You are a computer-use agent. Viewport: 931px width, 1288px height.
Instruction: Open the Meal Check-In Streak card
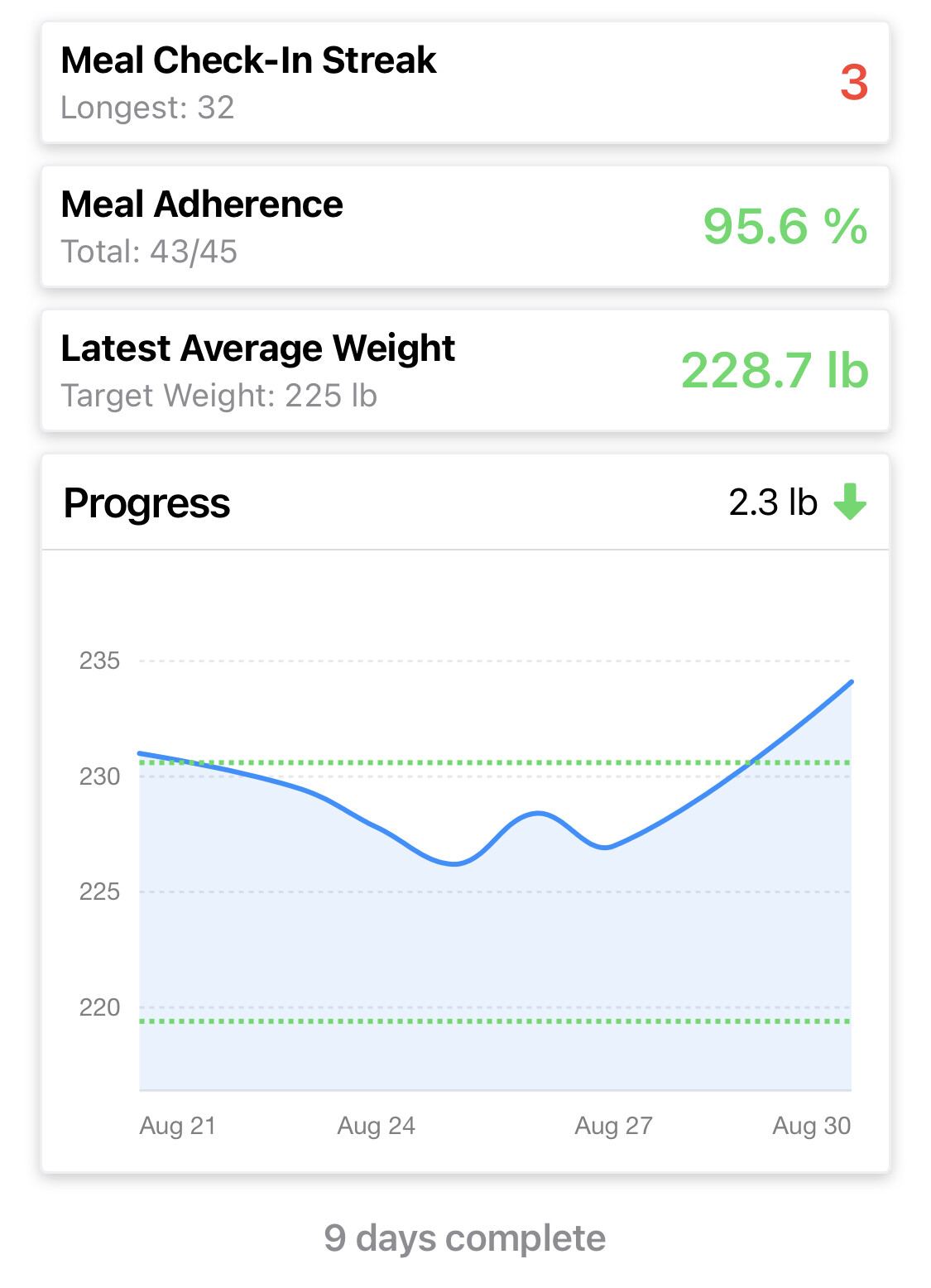point(464,83)
